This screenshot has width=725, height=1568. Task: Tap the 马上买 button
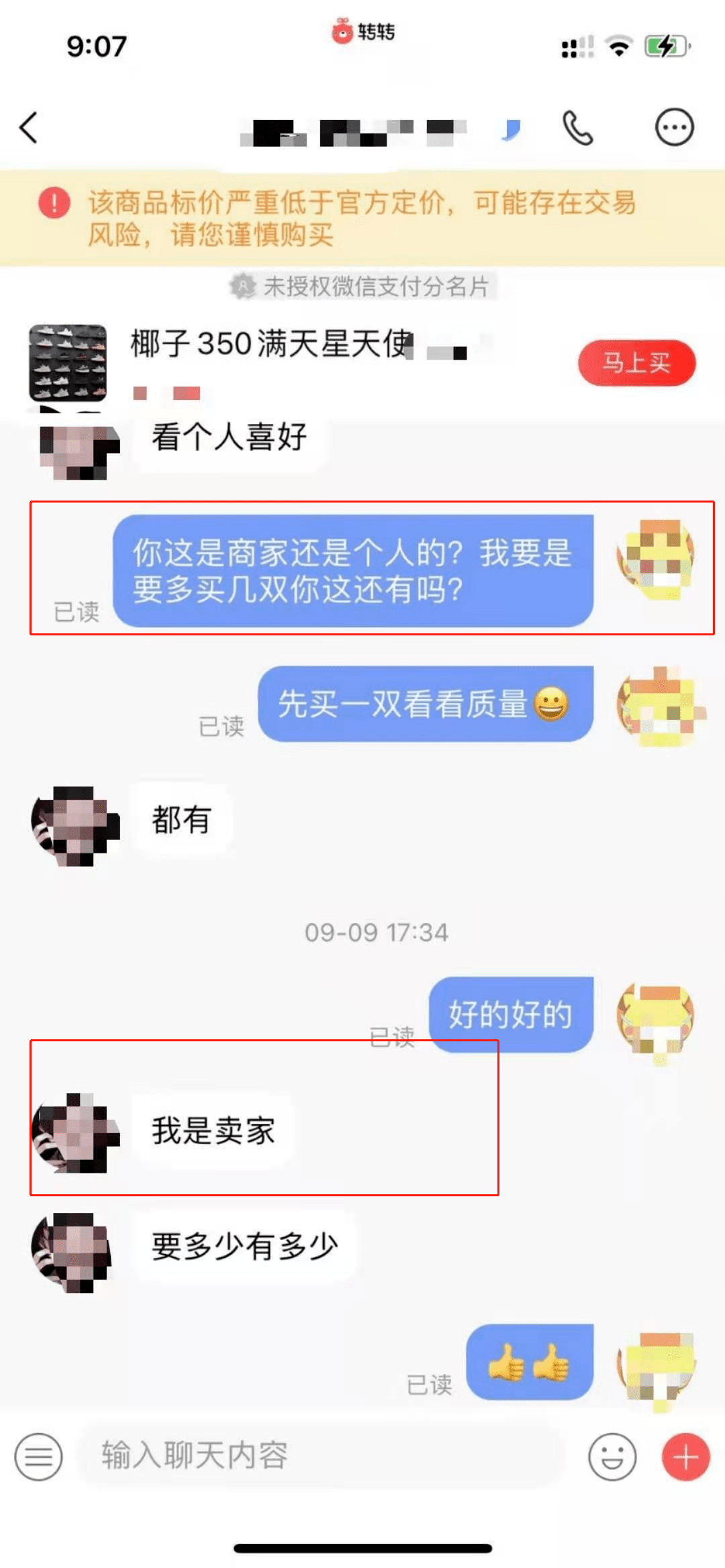click(x=636, y=363)
